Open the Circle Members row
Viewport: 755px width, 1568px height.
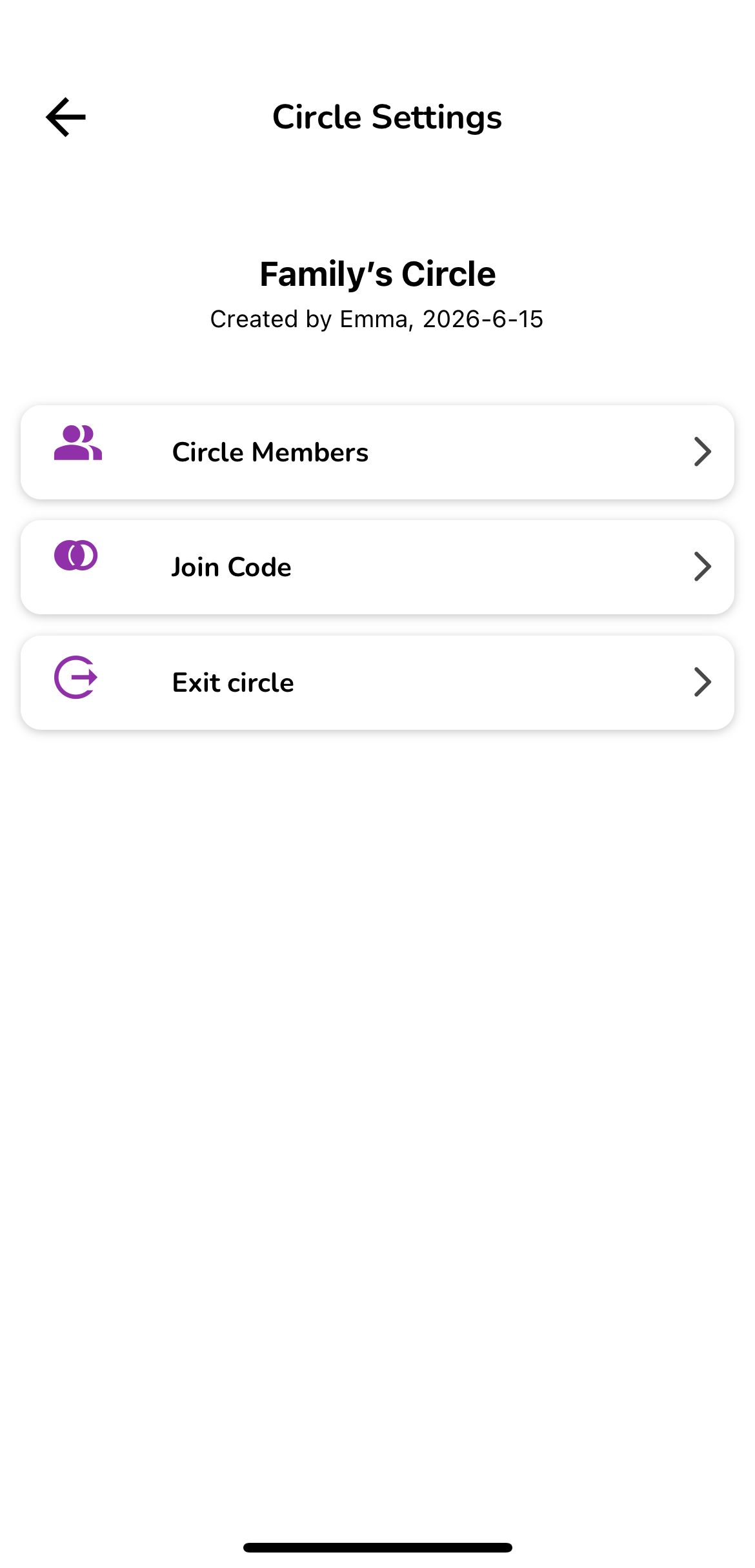[377, 452]
